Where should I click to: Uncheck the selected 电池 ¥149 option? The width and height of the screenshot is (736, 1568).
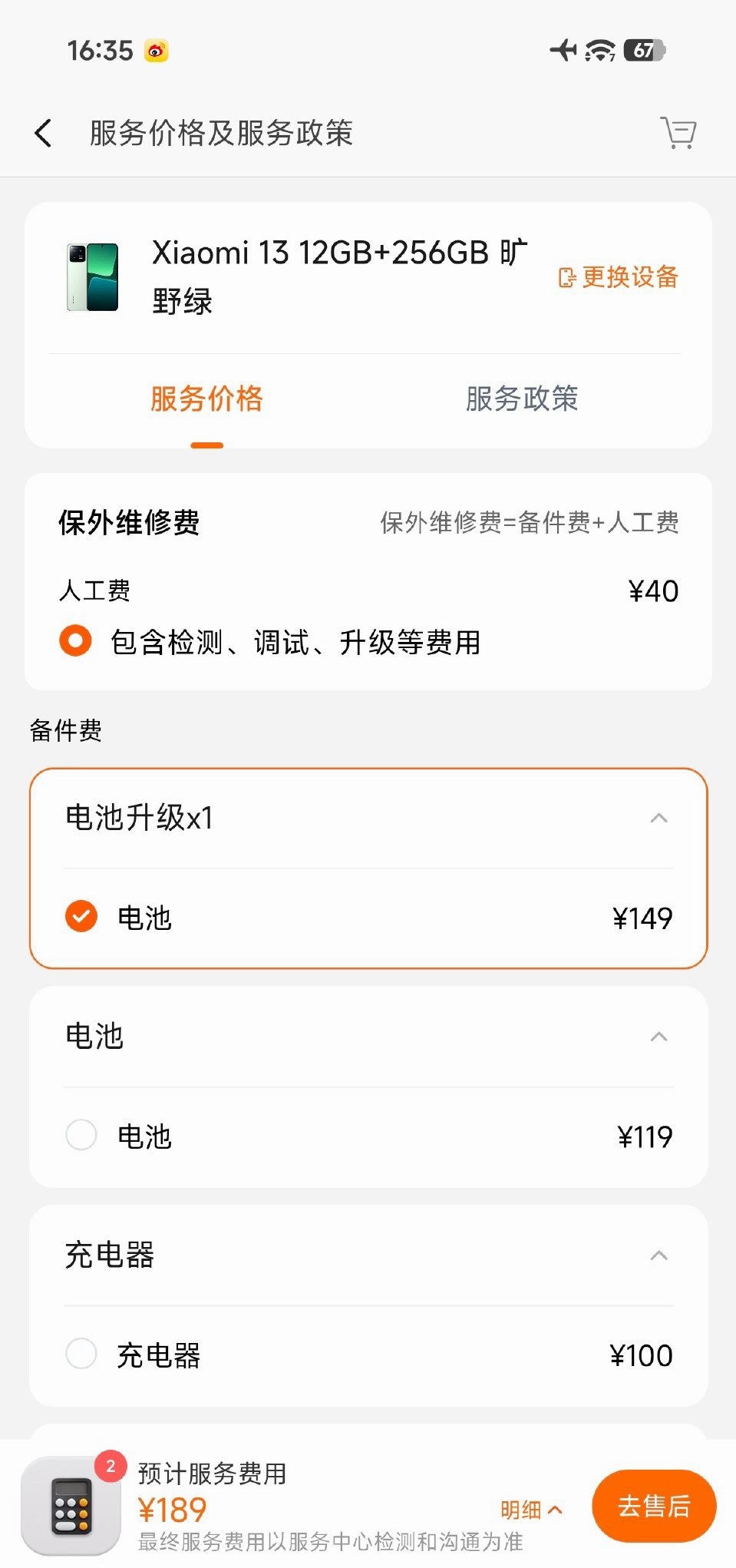[x=81, y=916]
